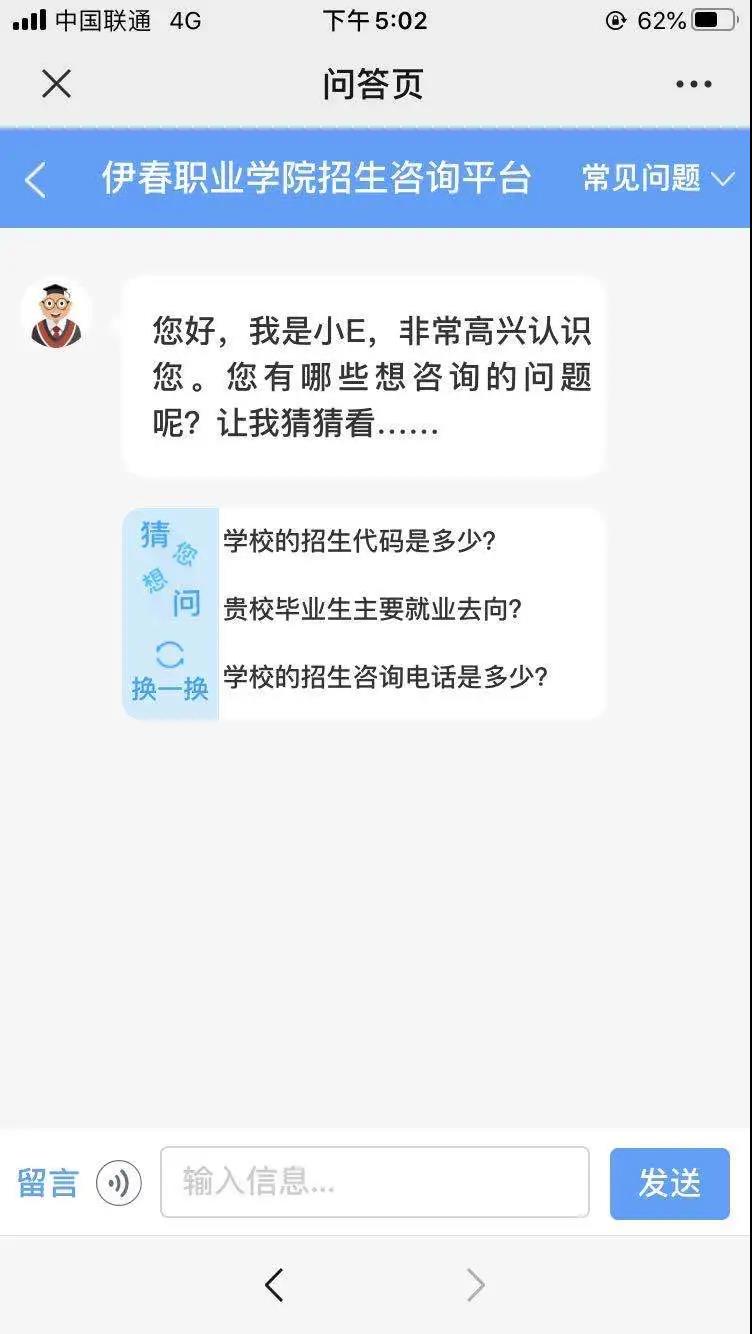Open the more options (...) icon

pos(694,84)
